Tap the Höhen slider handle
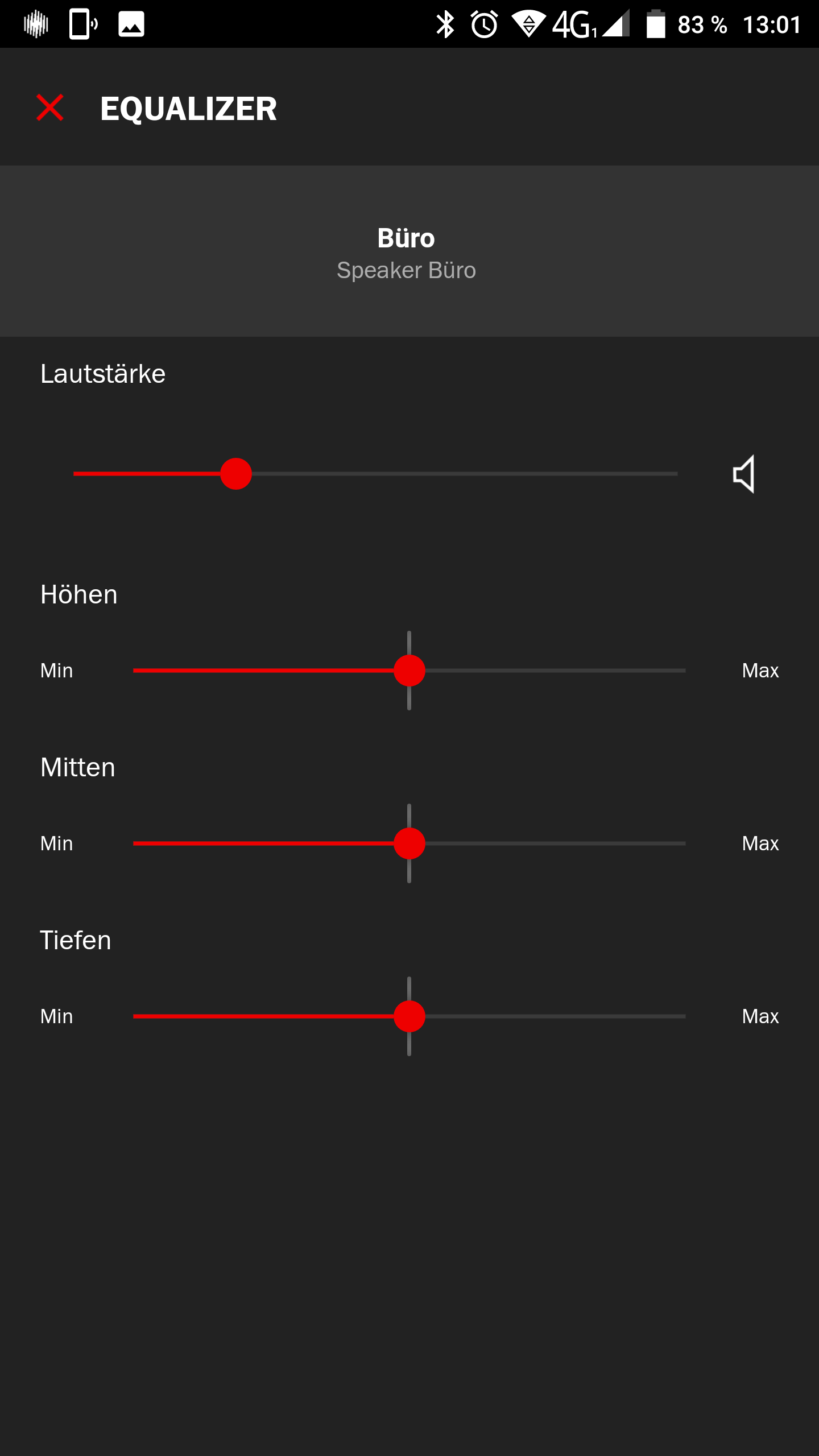 point(409,671)
